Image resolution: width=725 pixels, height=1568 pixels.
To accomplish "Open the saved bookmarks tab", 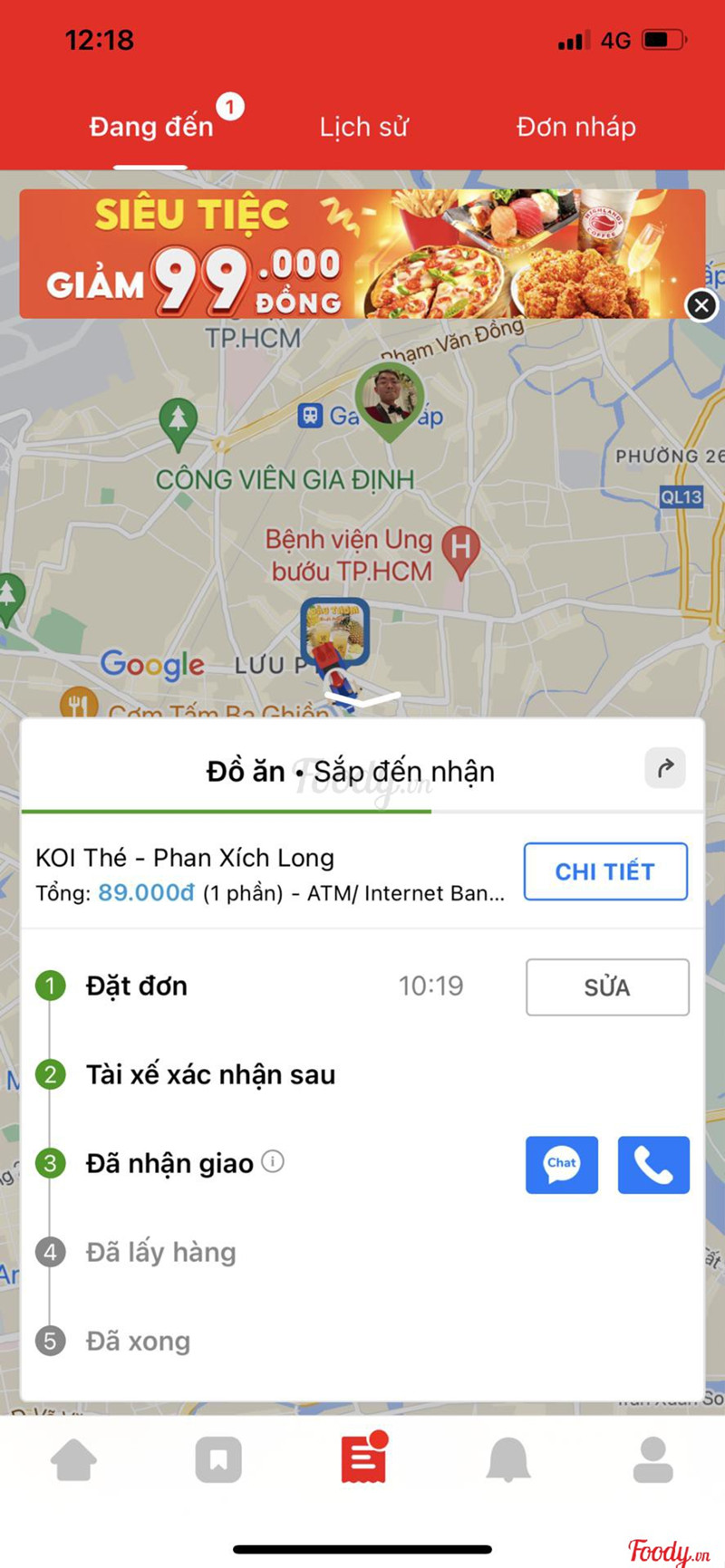I will 218,1459.
